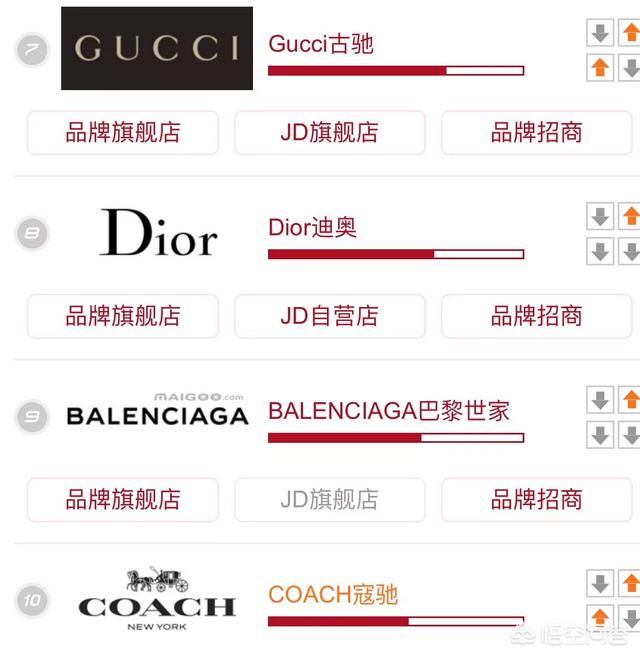Screen dimensions: 640x657
Task: Select 品牌招商 for Gucci
Action: [x=536, y=133]
